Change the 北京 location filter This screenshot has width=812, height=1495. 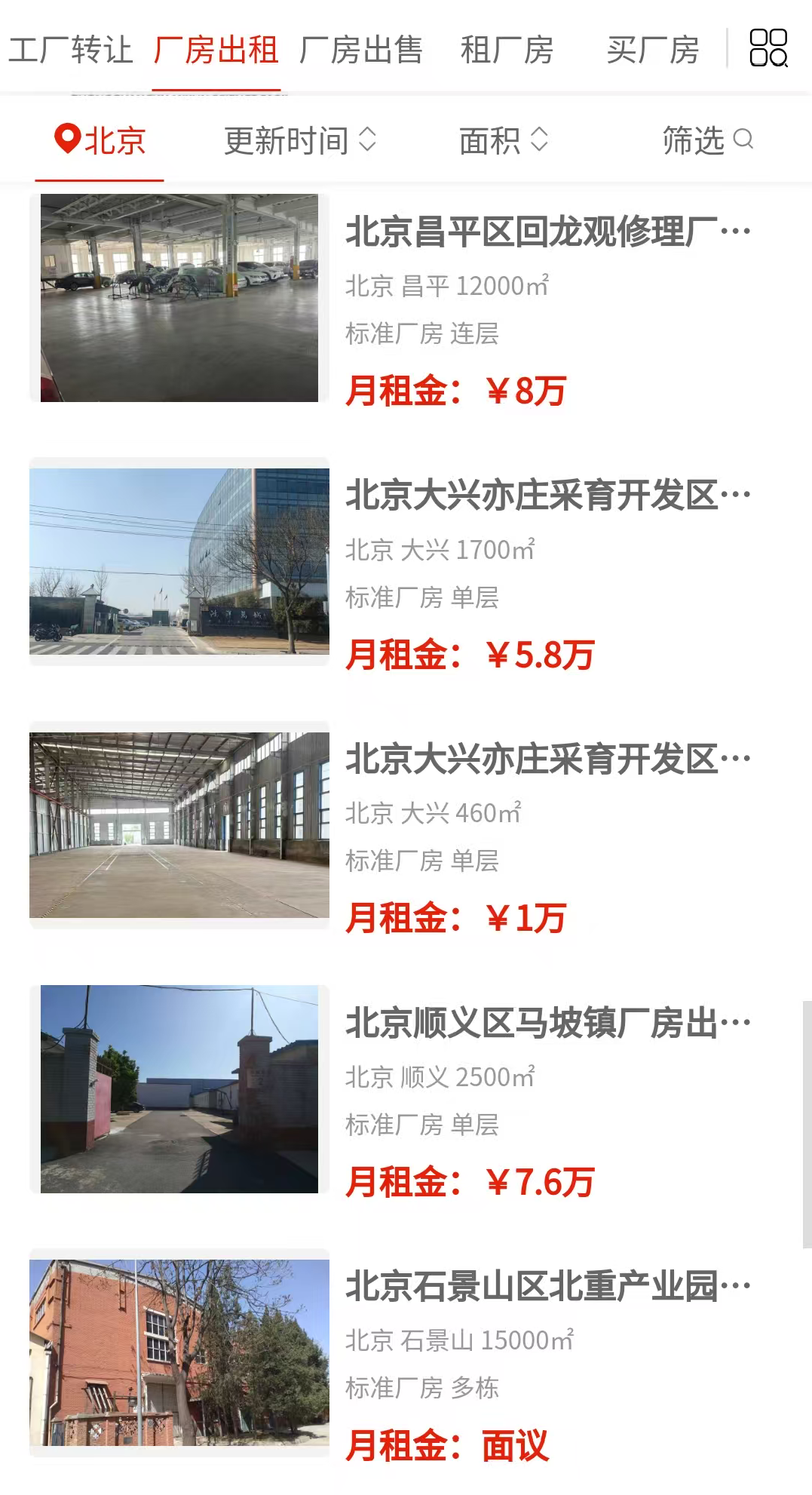click(100, 140)
